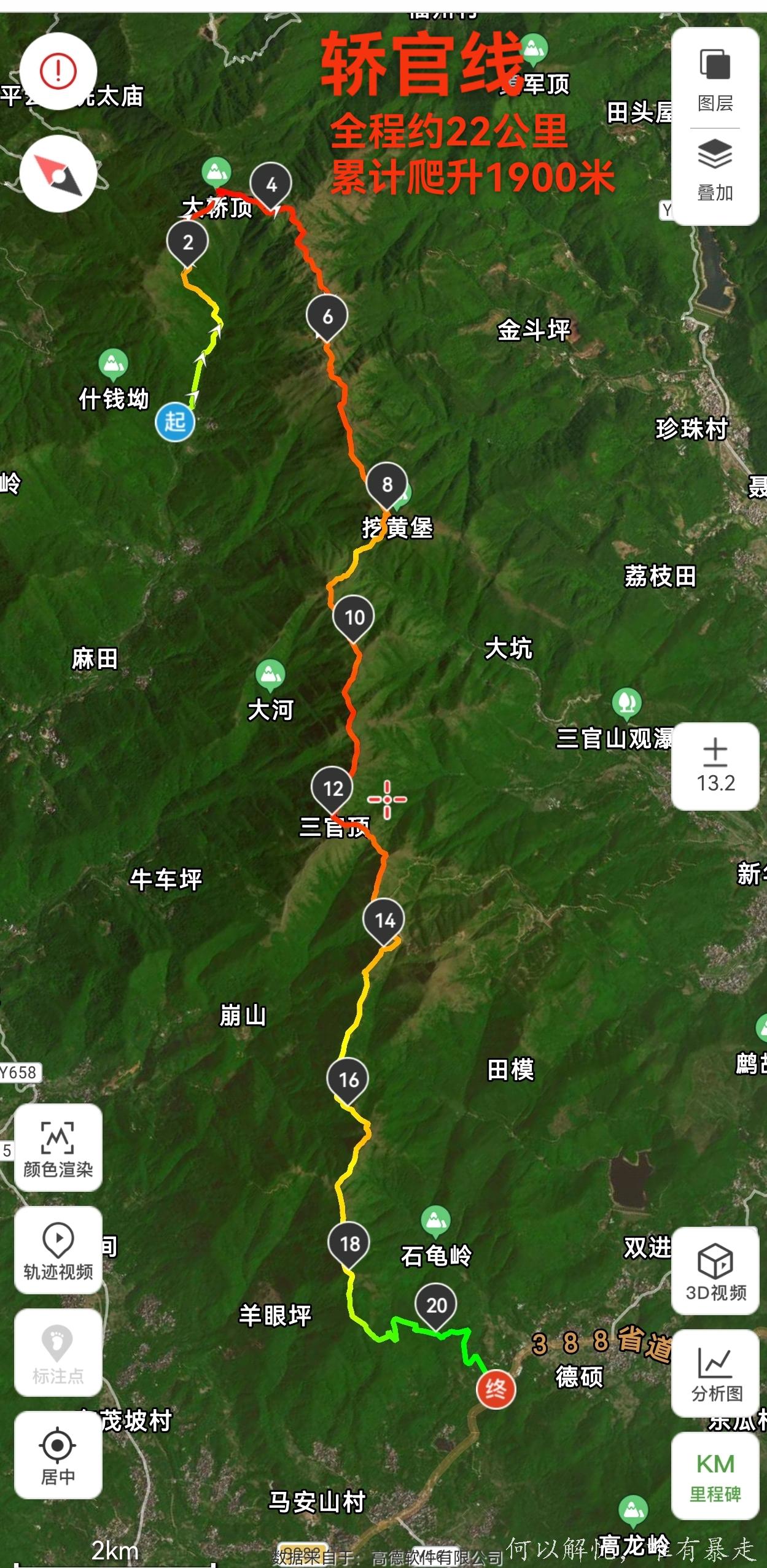The height and width of the screenshot is (1568, 767).
Task: Select the 起 start point marker
Action: [175, 422]
